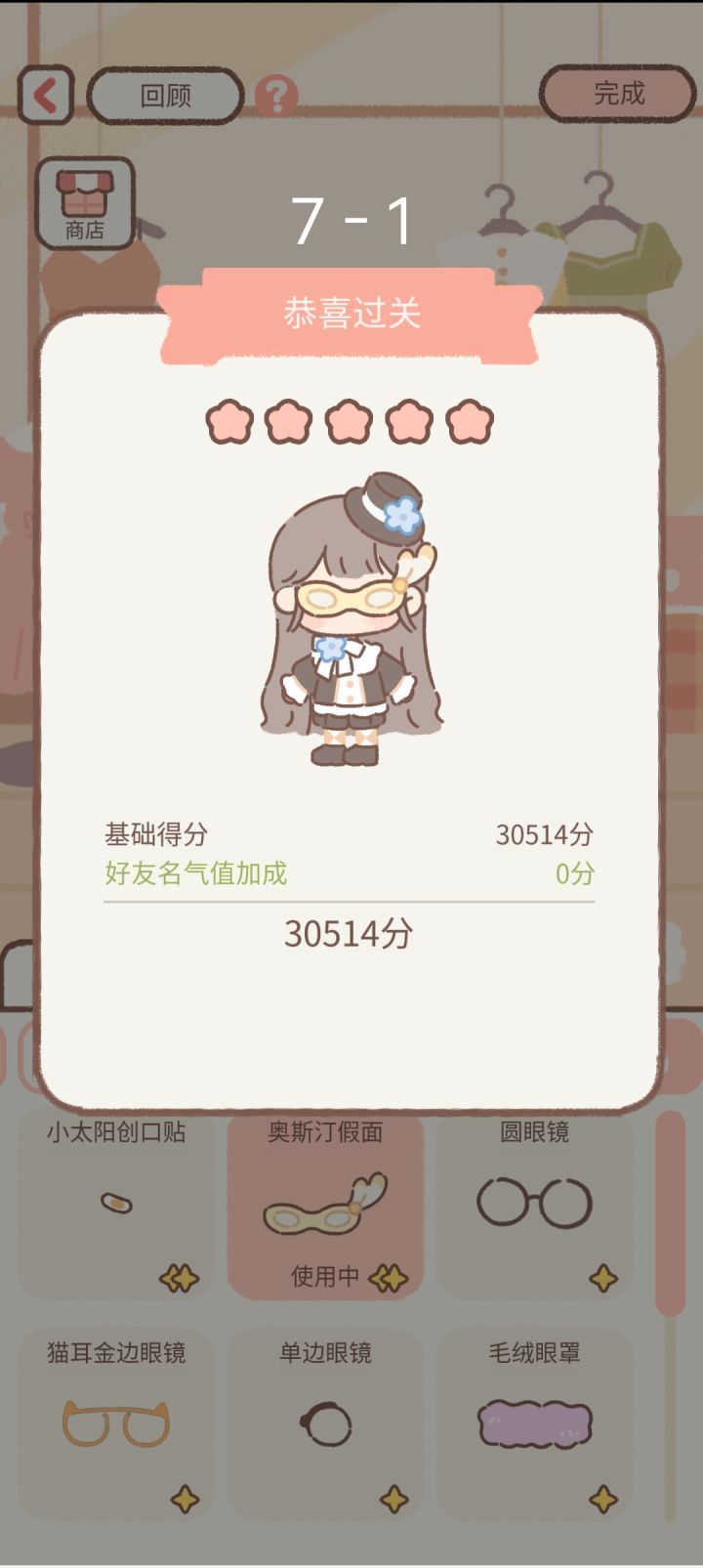Click the 基础得分 score row
The height and width of the screenshot is (1568, 703).
(351, 835)
